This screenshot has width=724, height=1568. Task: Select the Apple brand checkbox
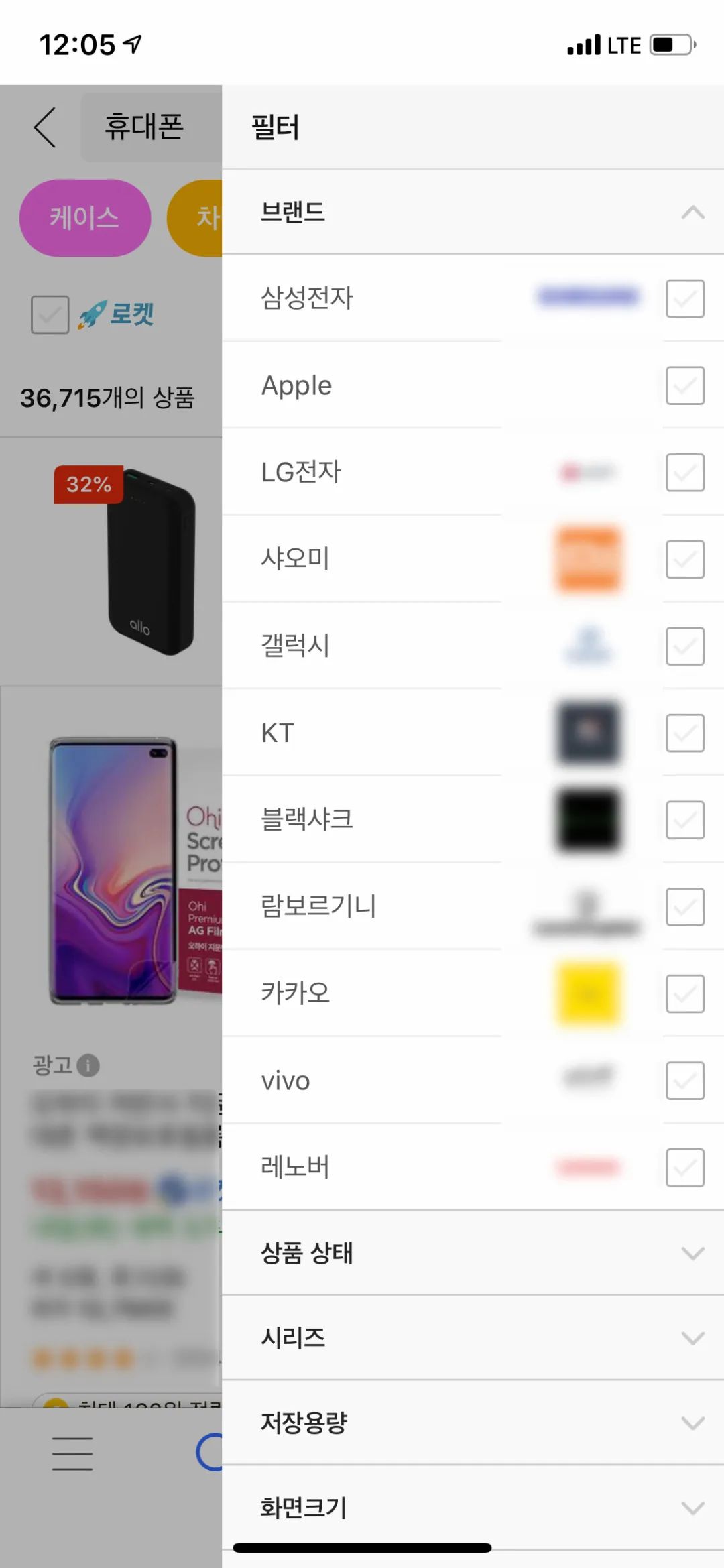coord(684,385)
